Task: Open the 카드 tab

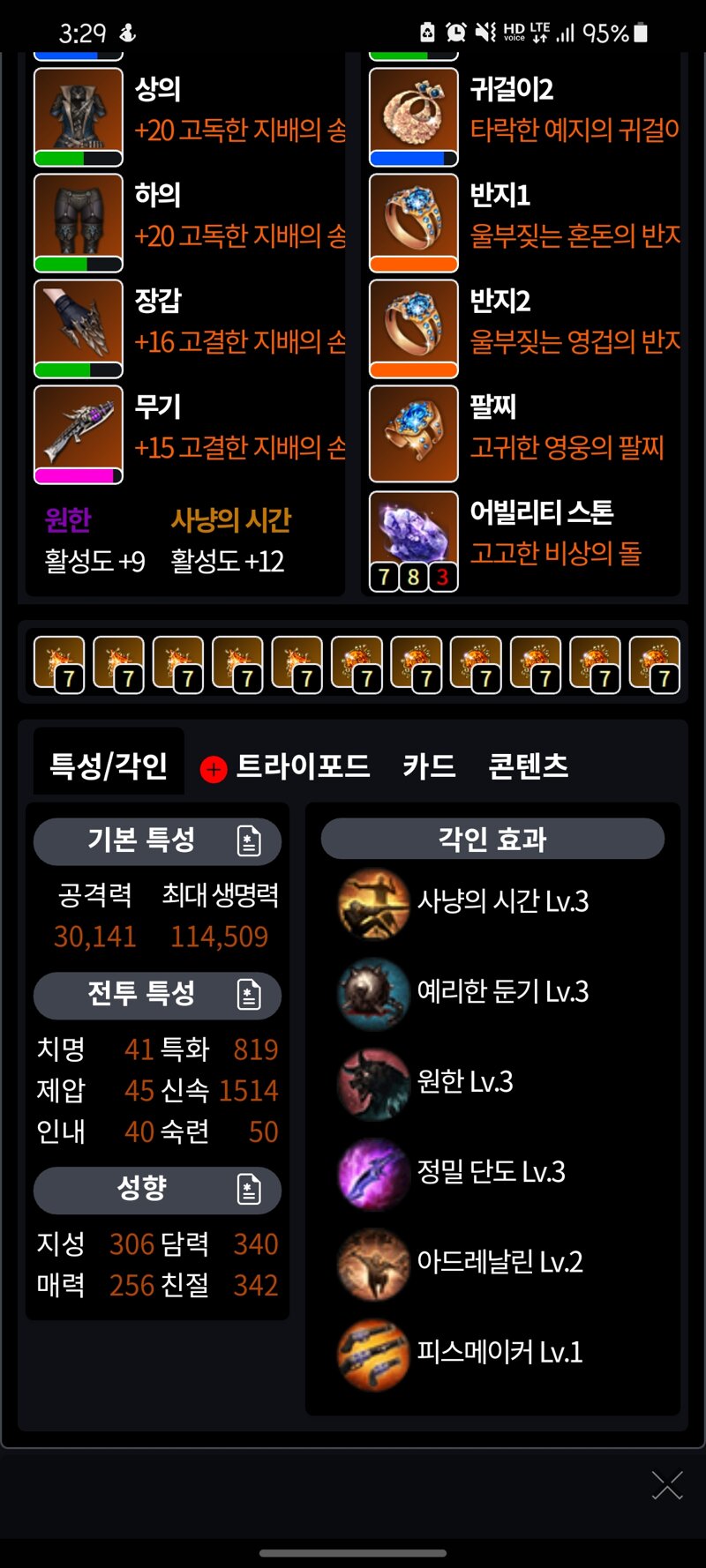Action: coord(429,766)
